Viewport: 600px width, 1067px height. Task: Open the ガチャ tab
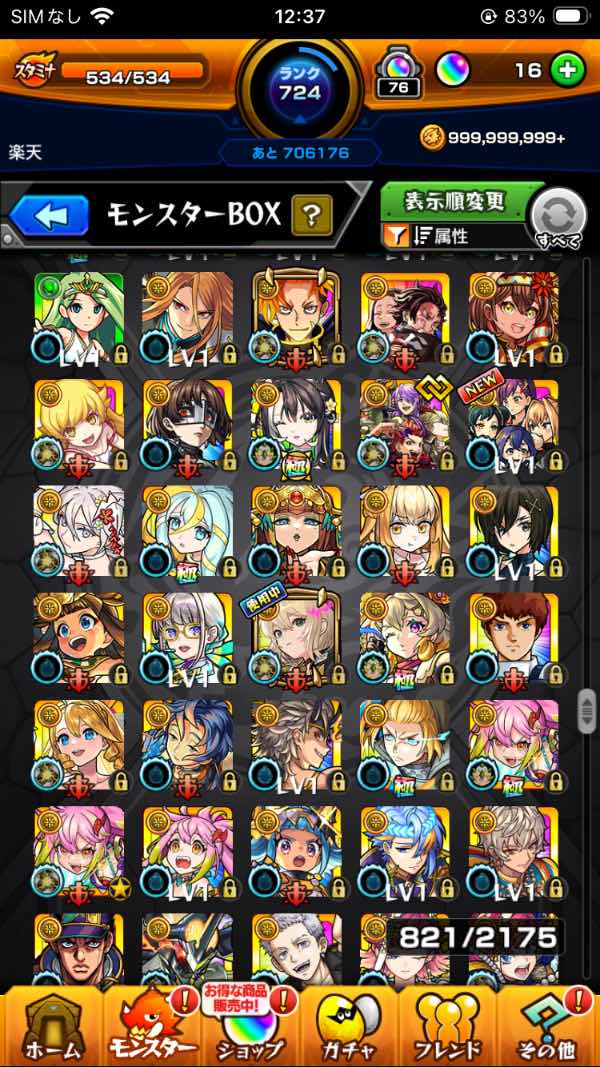click(348, 1026)
